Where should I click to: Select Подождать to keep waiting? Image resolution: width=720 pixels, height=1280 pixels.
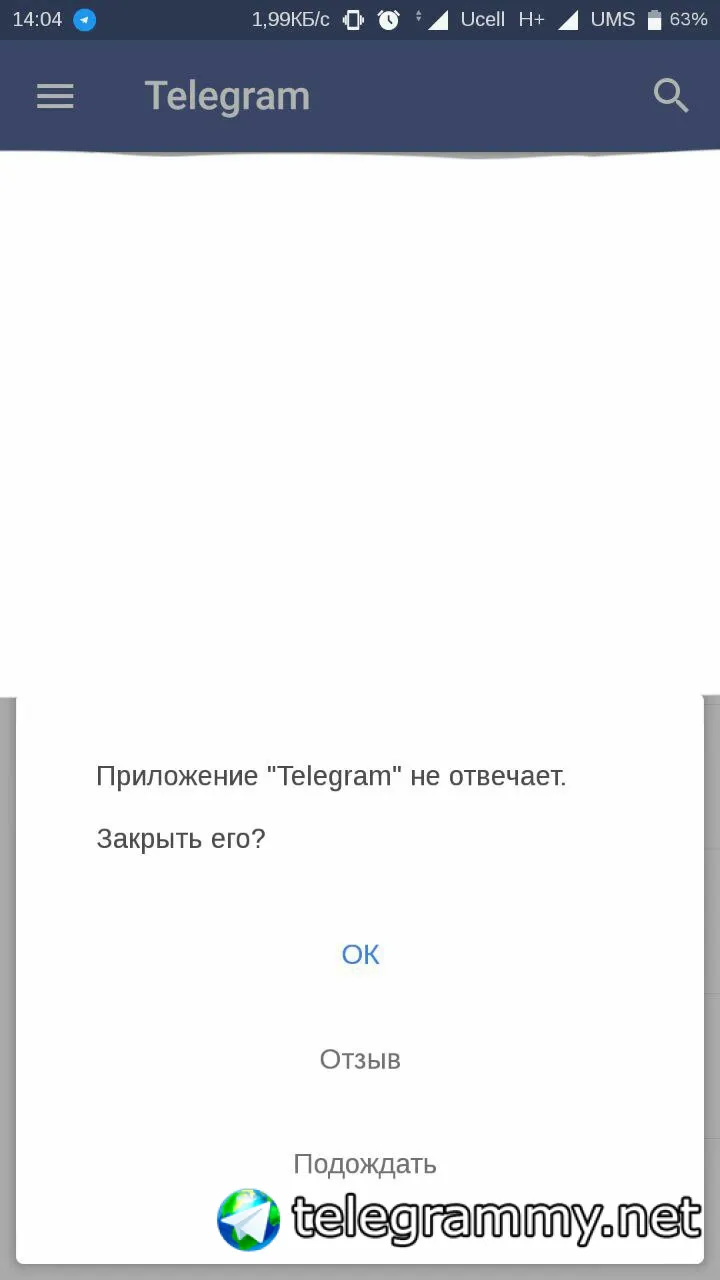pyautogui.click(x=364, y=1164)
